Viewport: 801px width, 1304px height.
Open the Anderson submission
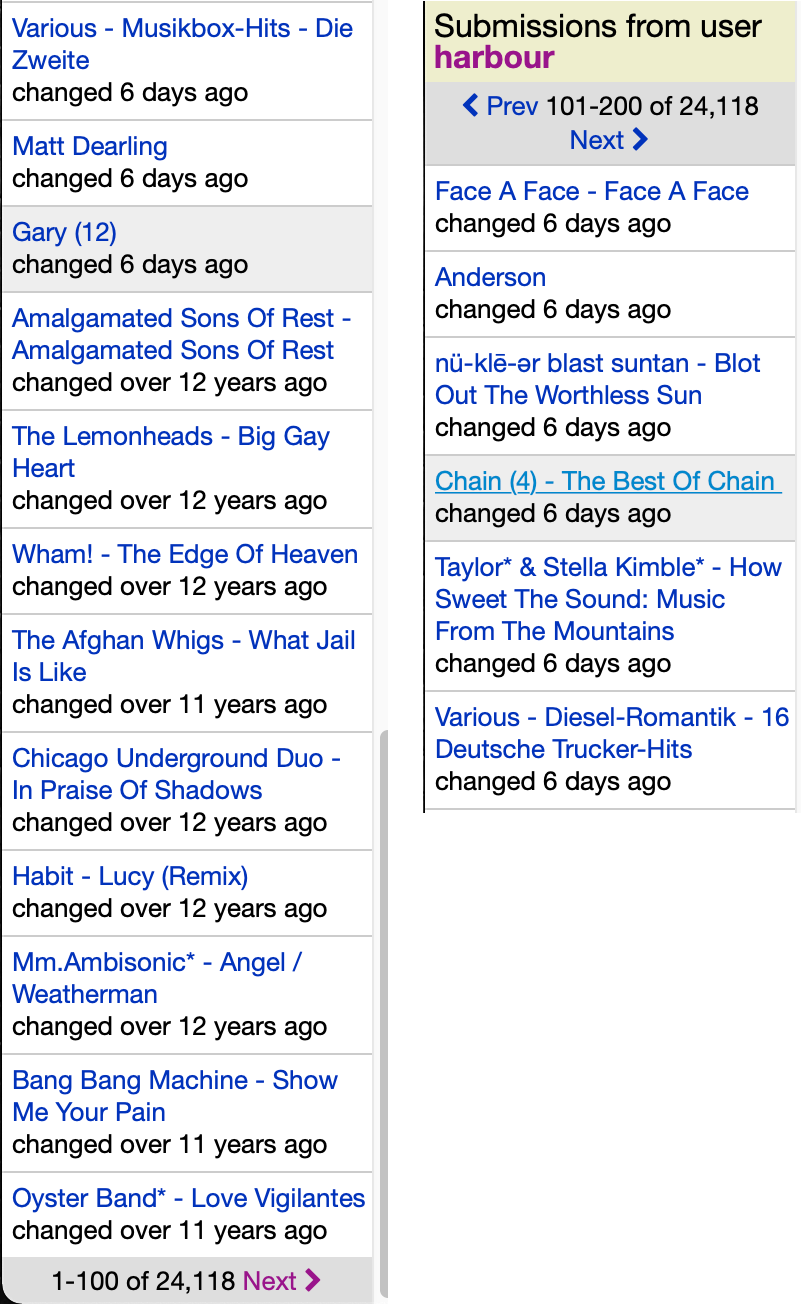tap(490, 277)
